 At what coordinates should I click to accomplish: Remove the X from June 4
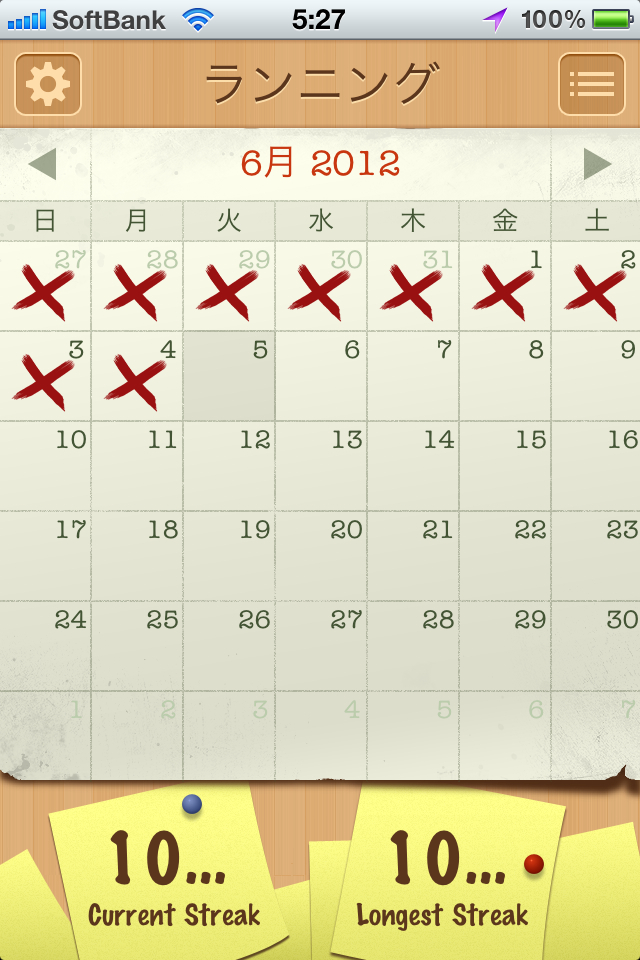(137, 377)
